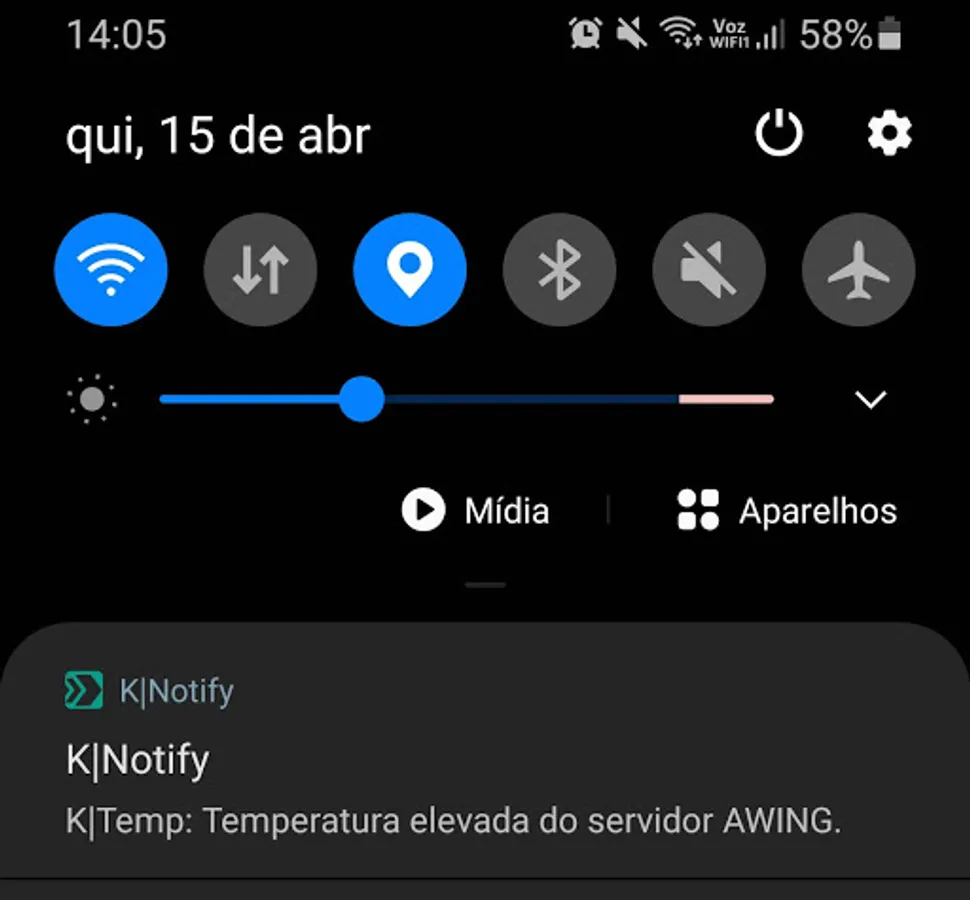Enable mobile data toggle

[x=260, y=270]
